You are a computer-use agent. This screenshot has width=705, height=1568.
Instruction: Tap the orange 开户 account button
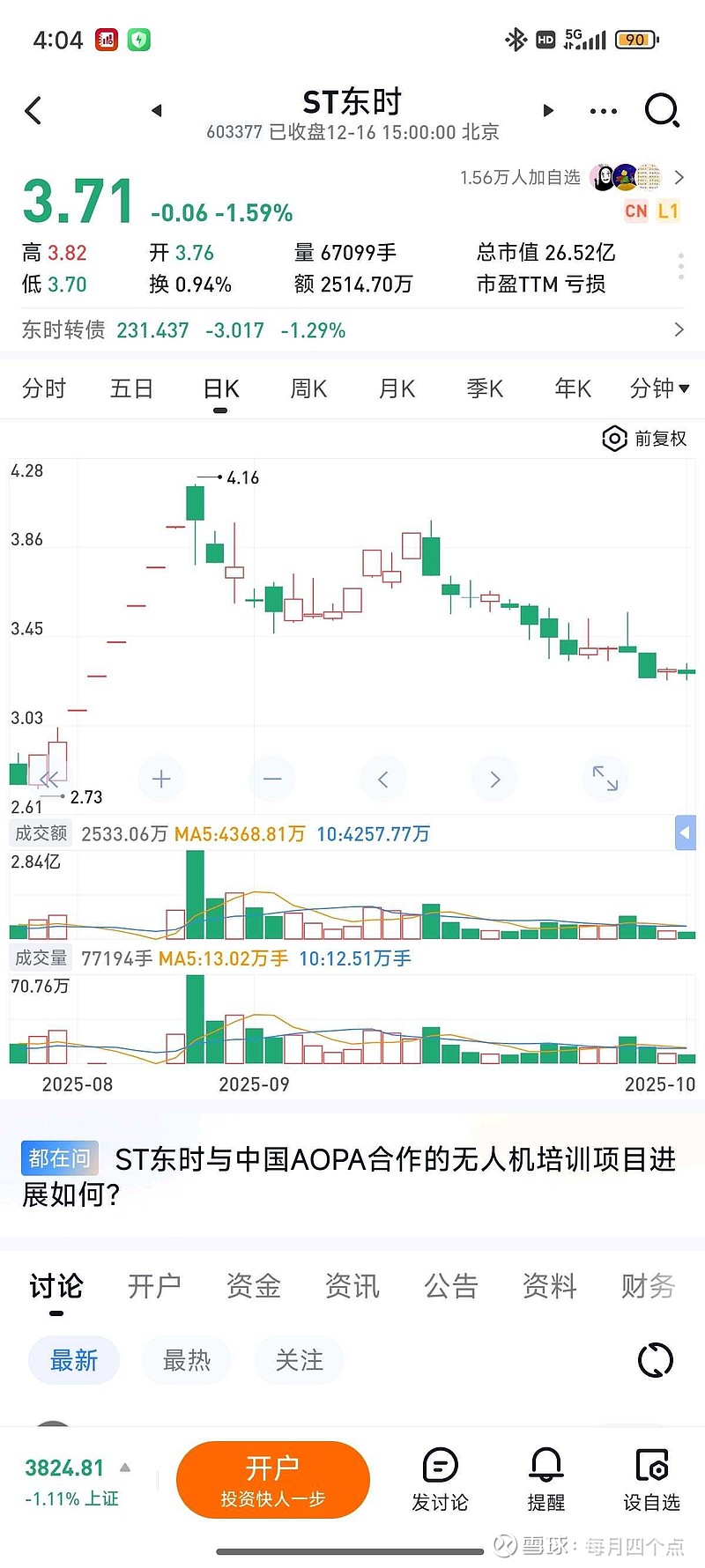(x=273, y=1480)
